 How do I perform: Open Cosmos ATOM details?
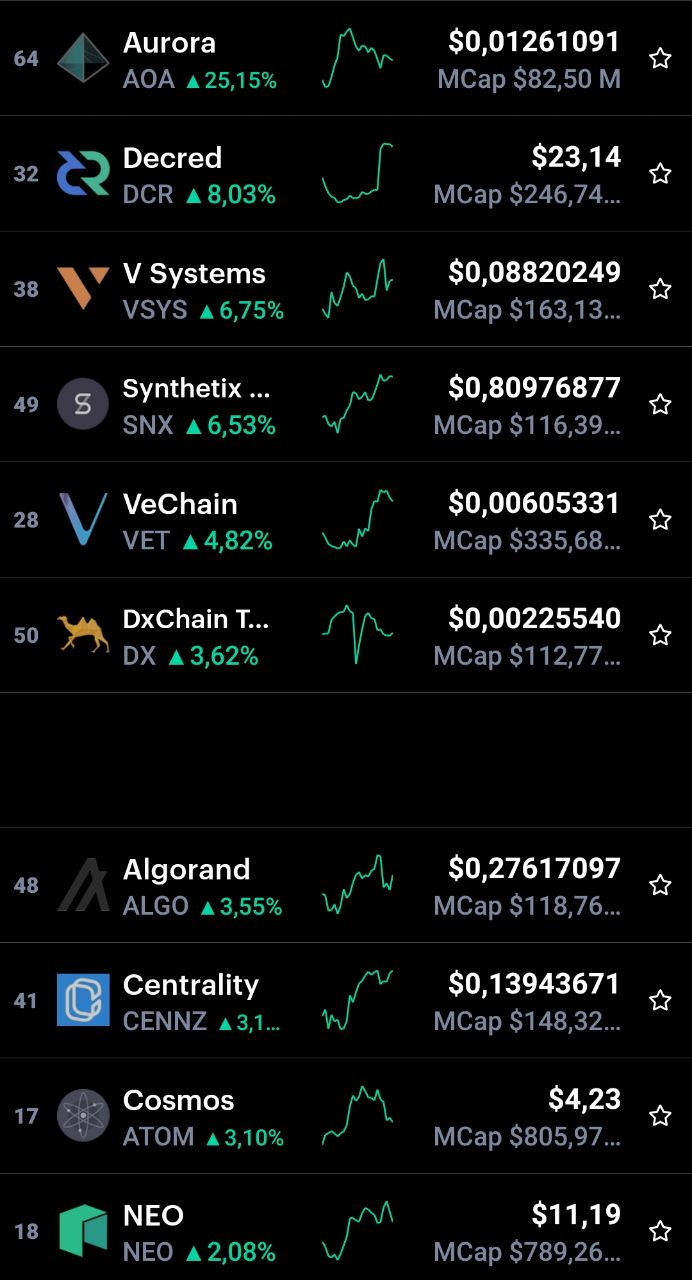[346, 1116]
